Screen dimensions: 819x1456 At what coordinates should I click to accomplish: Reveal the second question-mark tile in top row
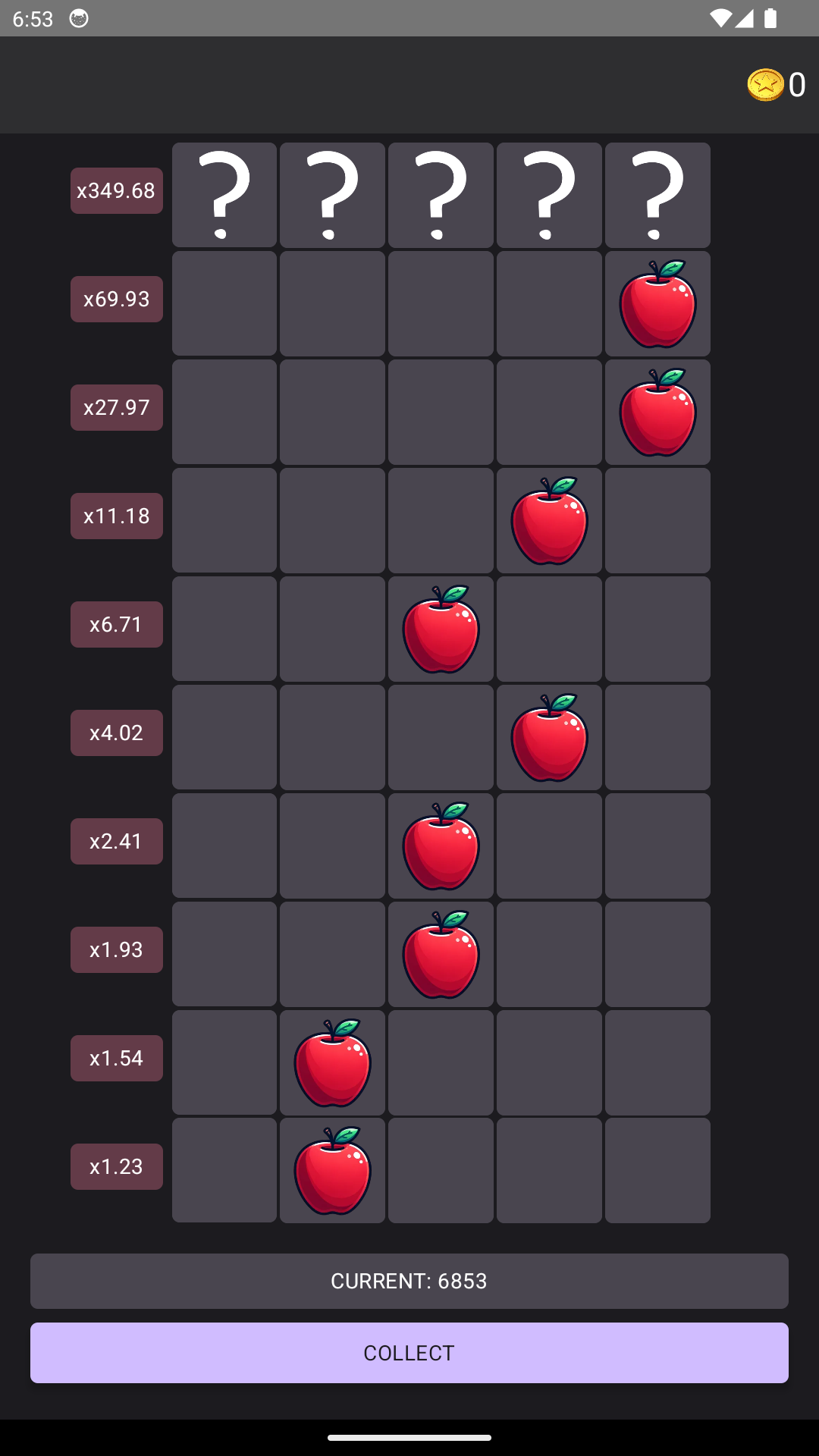[332, 195]
